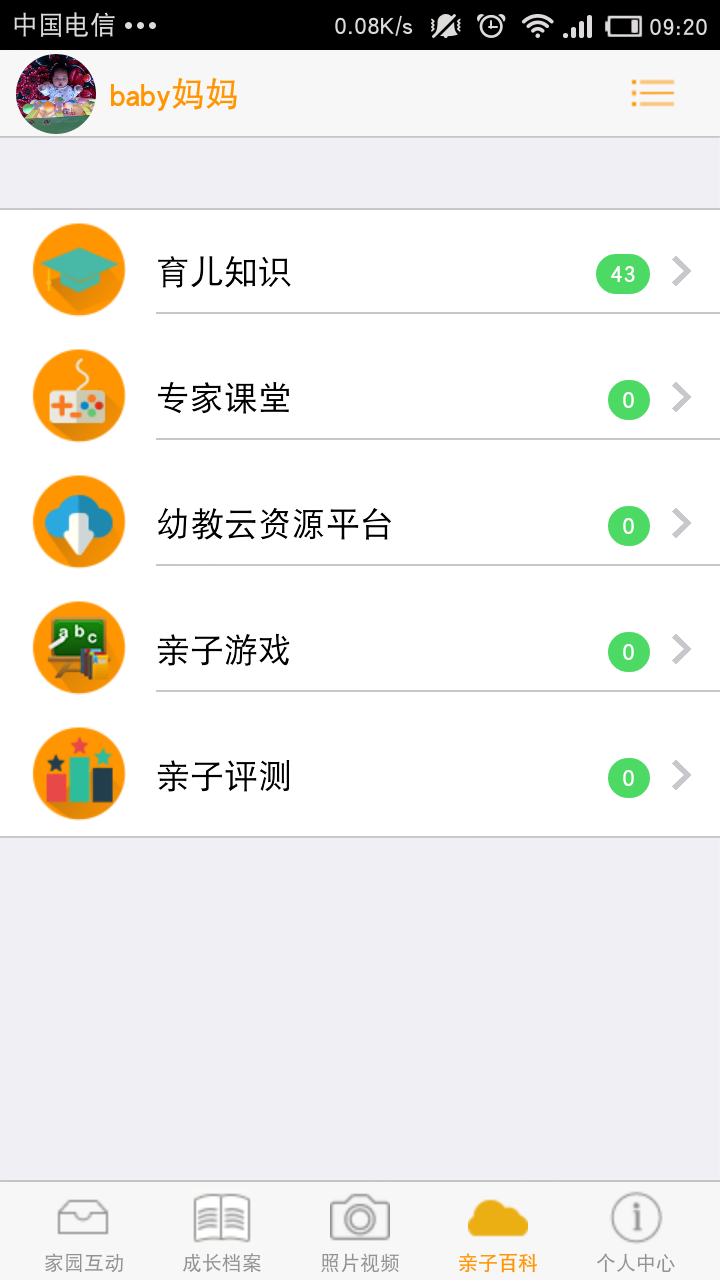Switch to 个人中心 tab
This screenshot has width=720, height=1280.
coord(636,1232)
